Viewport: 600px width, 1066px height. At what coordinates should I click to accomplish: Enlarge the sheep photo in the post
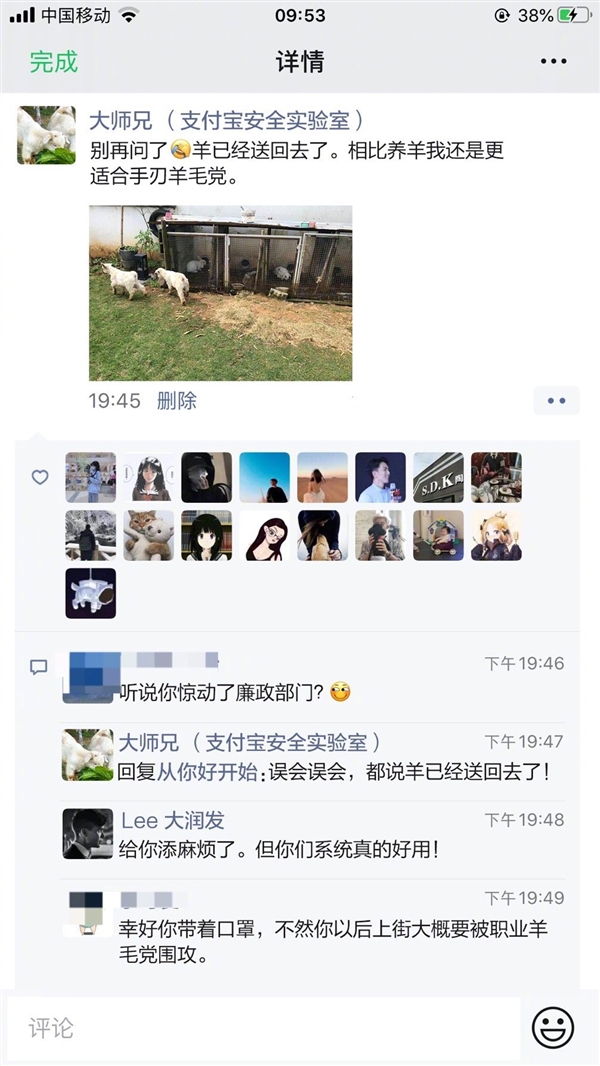coord(220,293)
